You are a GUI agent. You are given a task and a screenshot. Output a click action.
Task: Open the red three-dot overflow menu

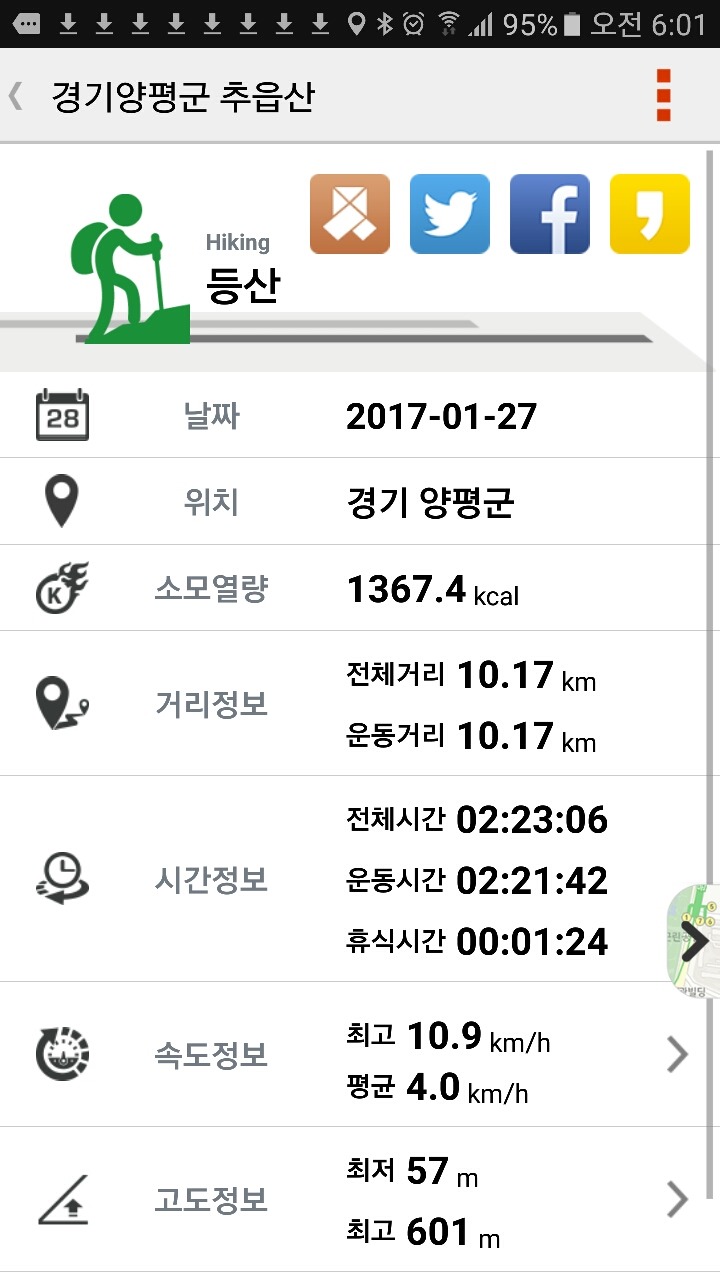tap(663, 96)
